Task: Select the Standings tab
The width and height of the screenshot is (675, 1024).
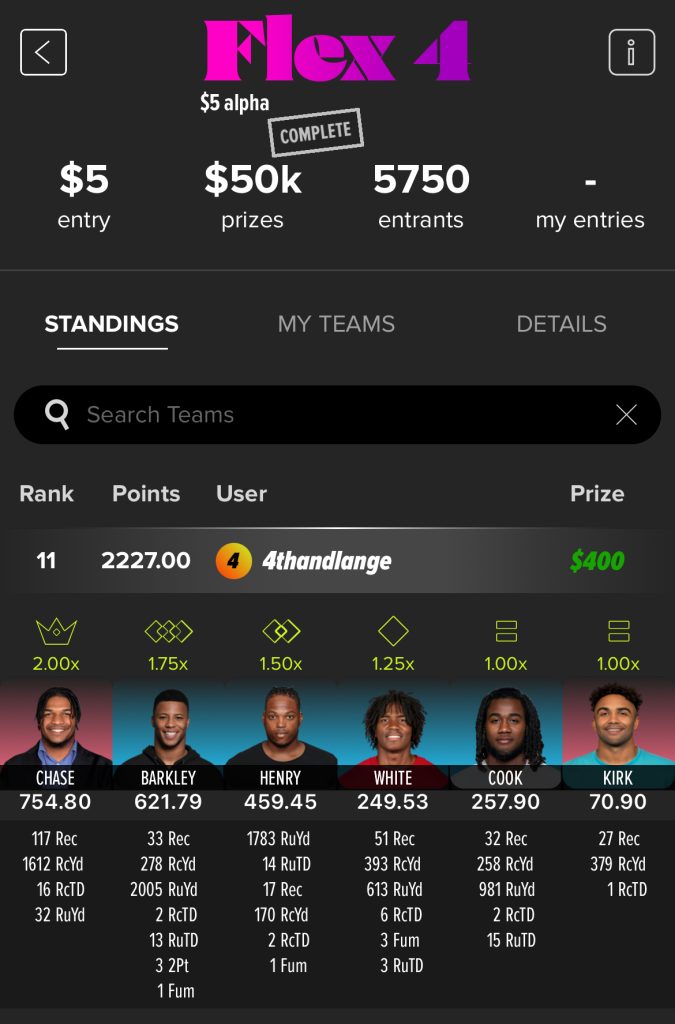Action: pyautogui.click(x=111, y=324)
